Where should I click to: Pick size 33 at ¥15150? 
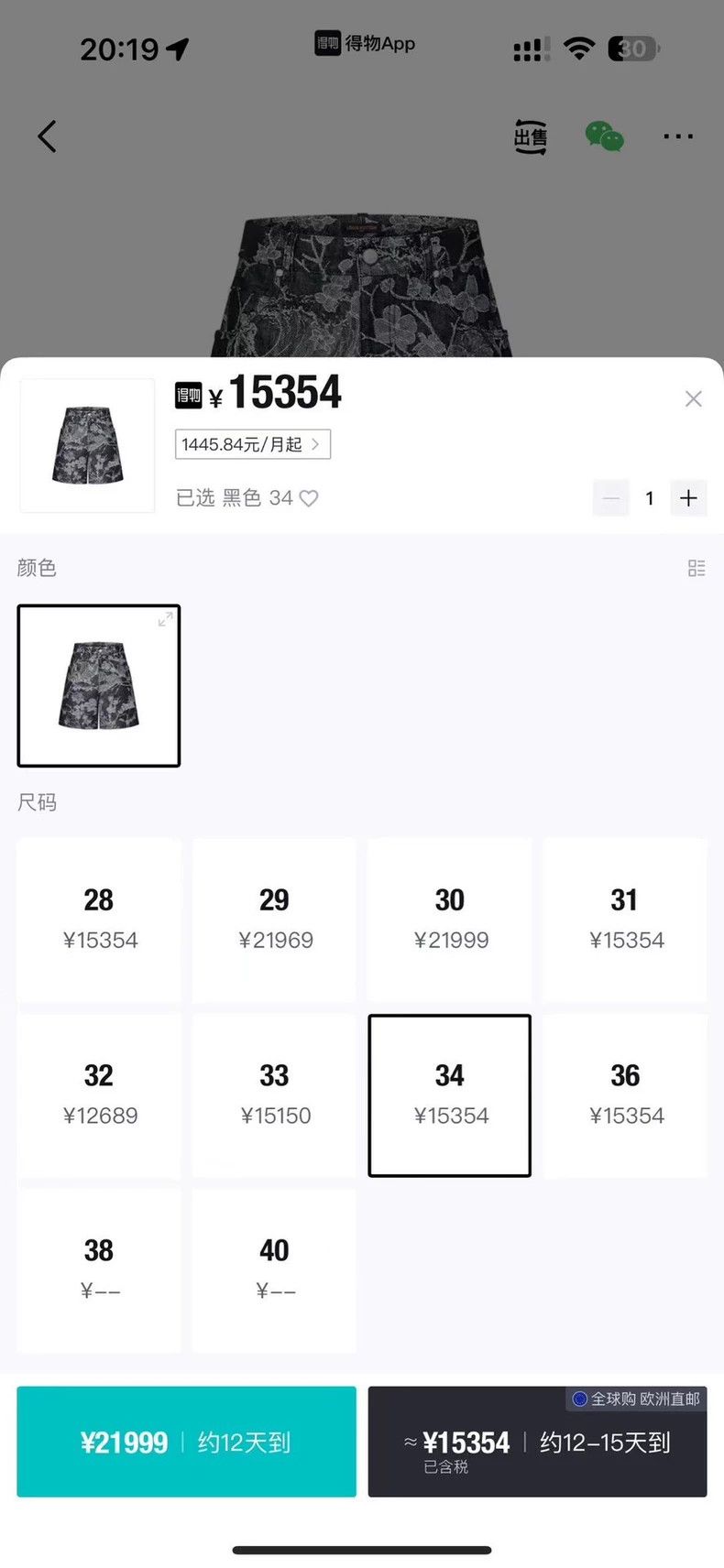pos(274,1095)
